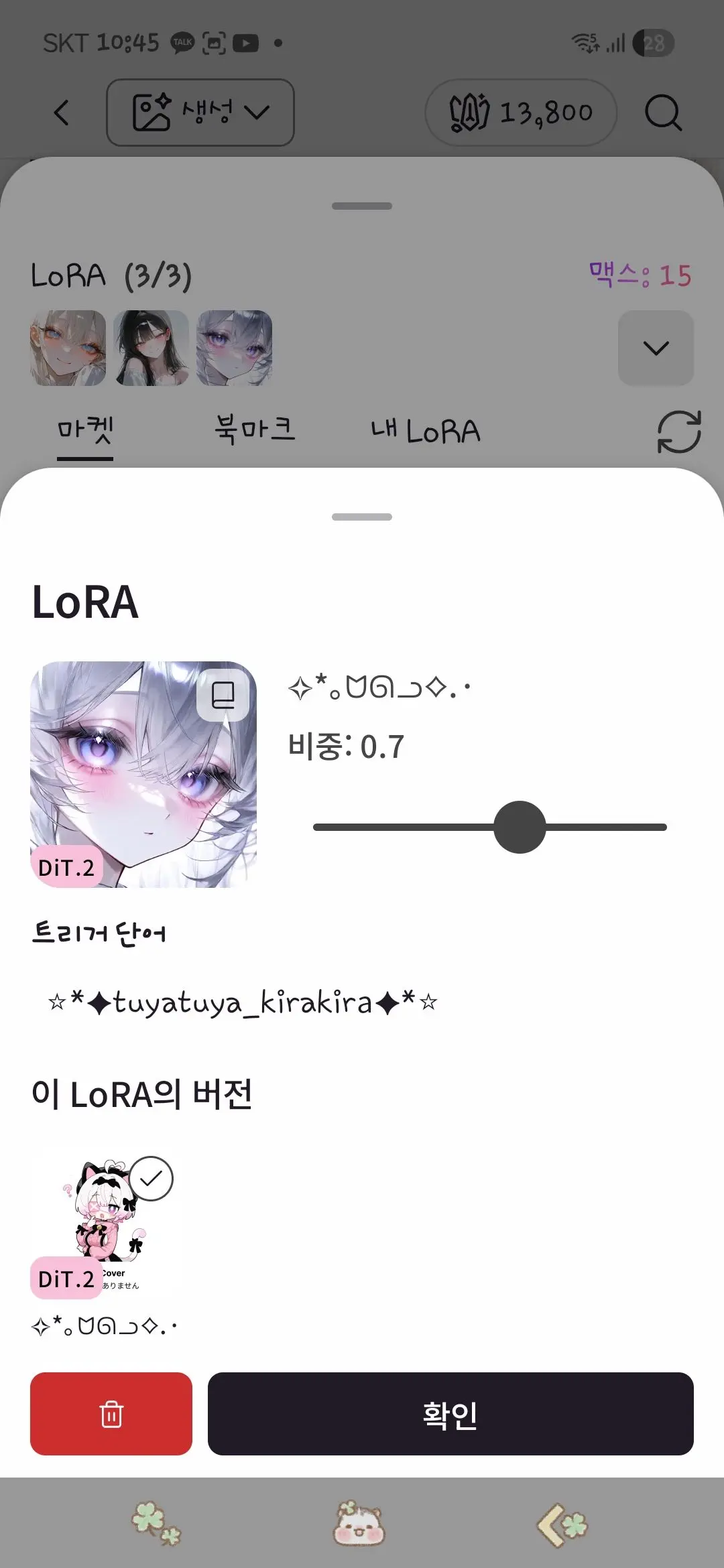Tap the hamster home button
Screen dimensions: 724x1568
pos(359,1524)
